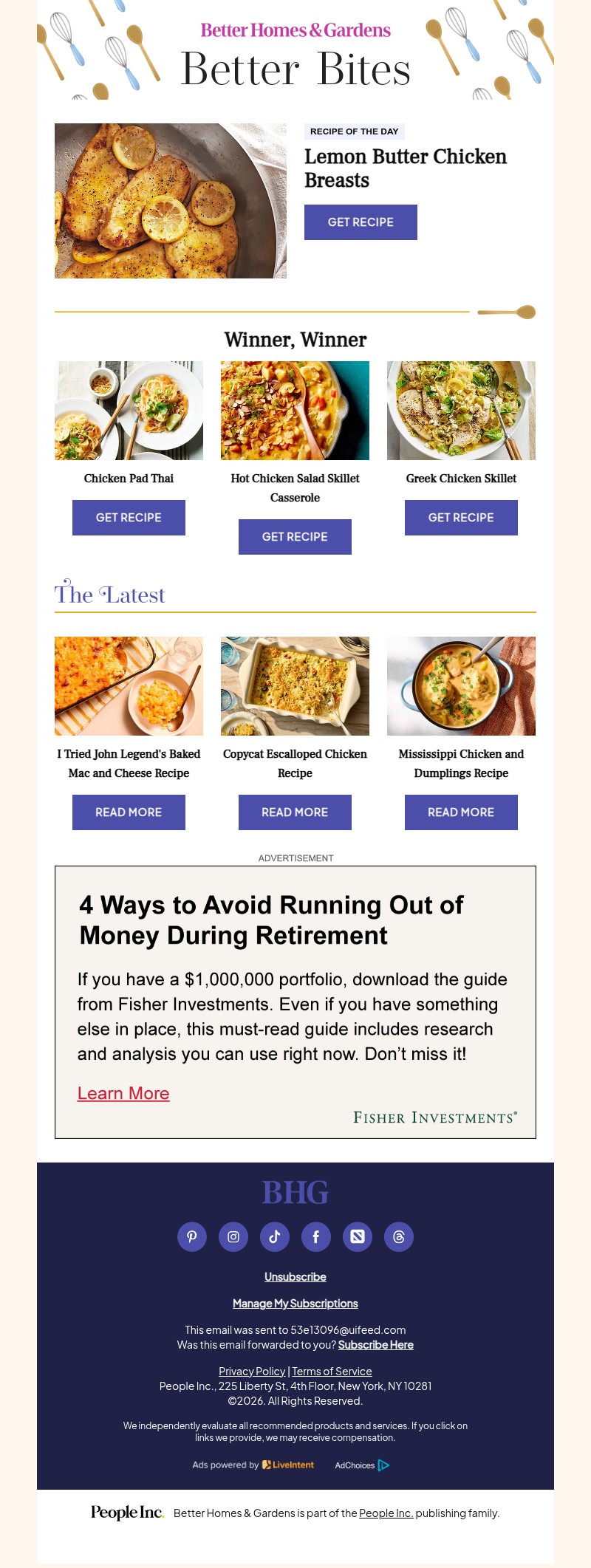Click the Mississippi Chicken and Dumplings photo

pyautogui.click(x=461, y=685)
